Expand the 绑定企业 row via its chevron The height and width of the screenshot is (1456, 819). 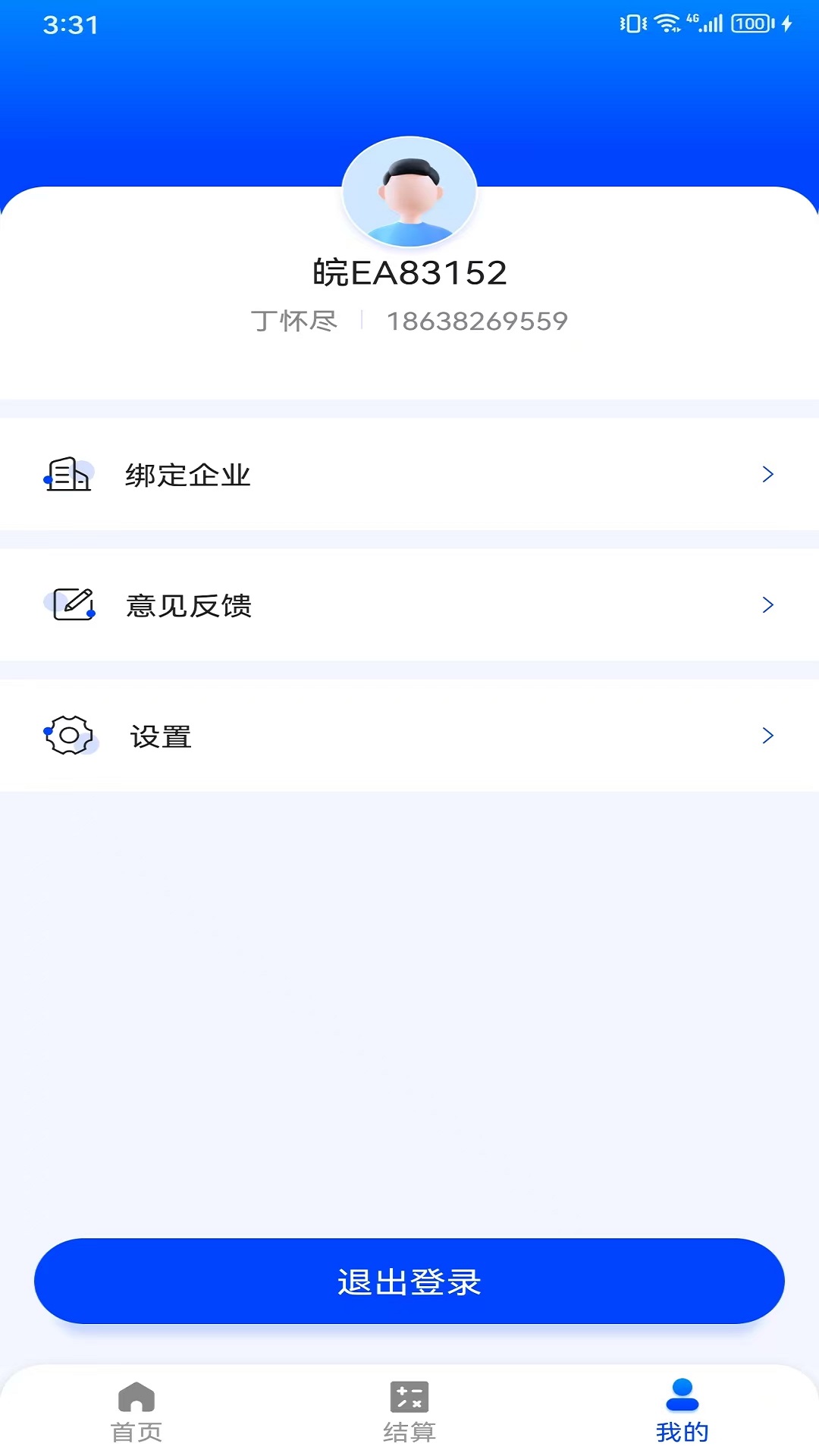pyautogui.click(x=769, y=474)
